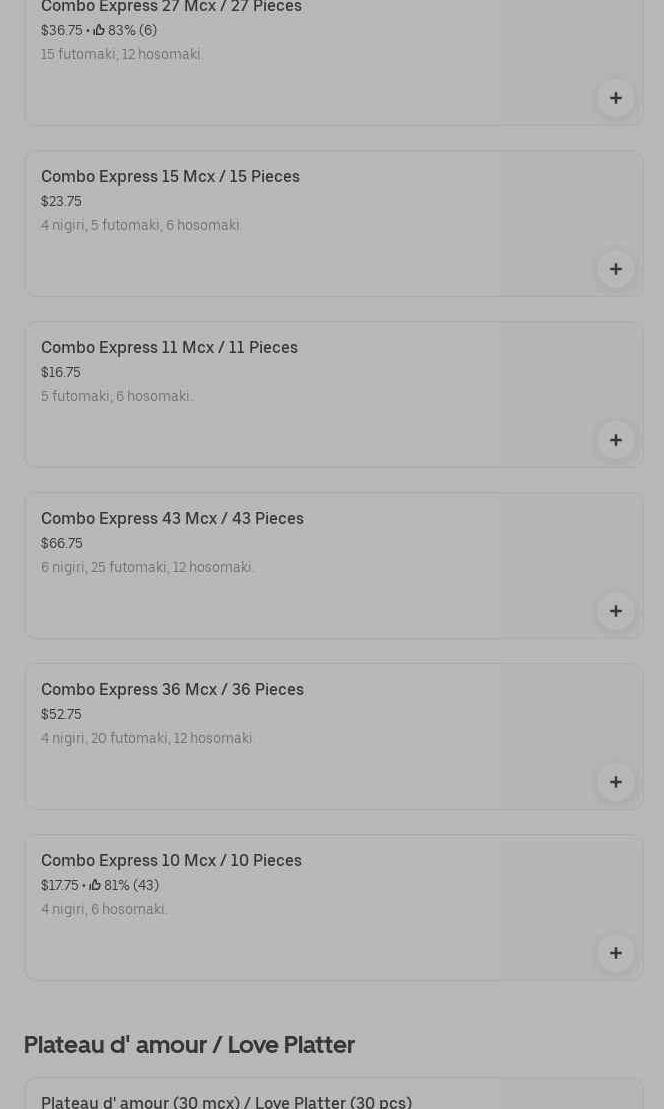This screenshot has width=664, height=1109.
Task: Add Combo Express 10 Pieces to cart
Action: (x=615, y=953)
